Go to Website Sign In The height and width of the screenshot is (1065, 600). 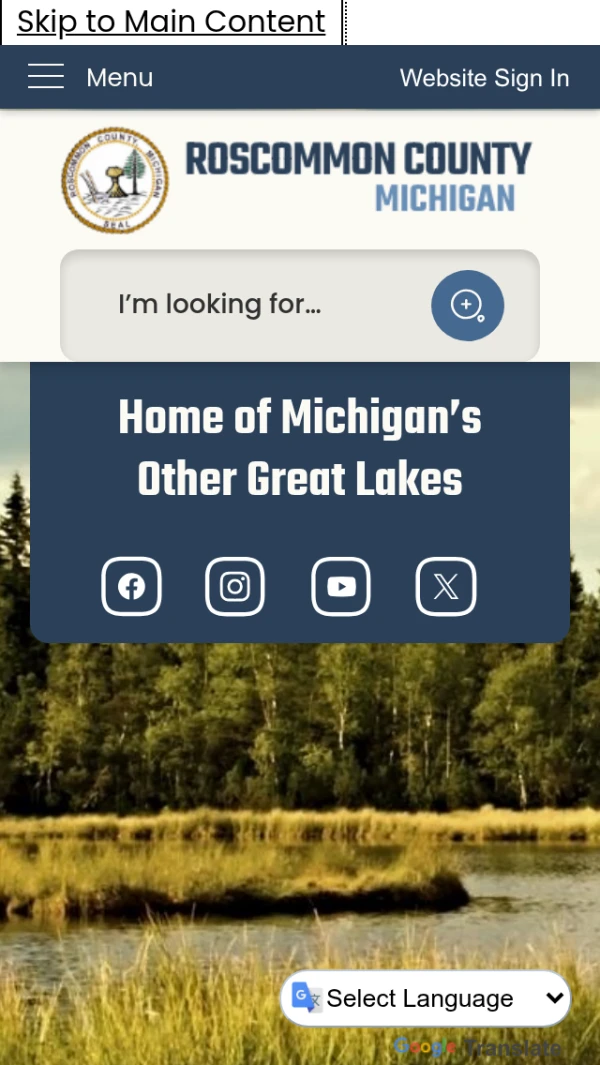tap(484, 78)
